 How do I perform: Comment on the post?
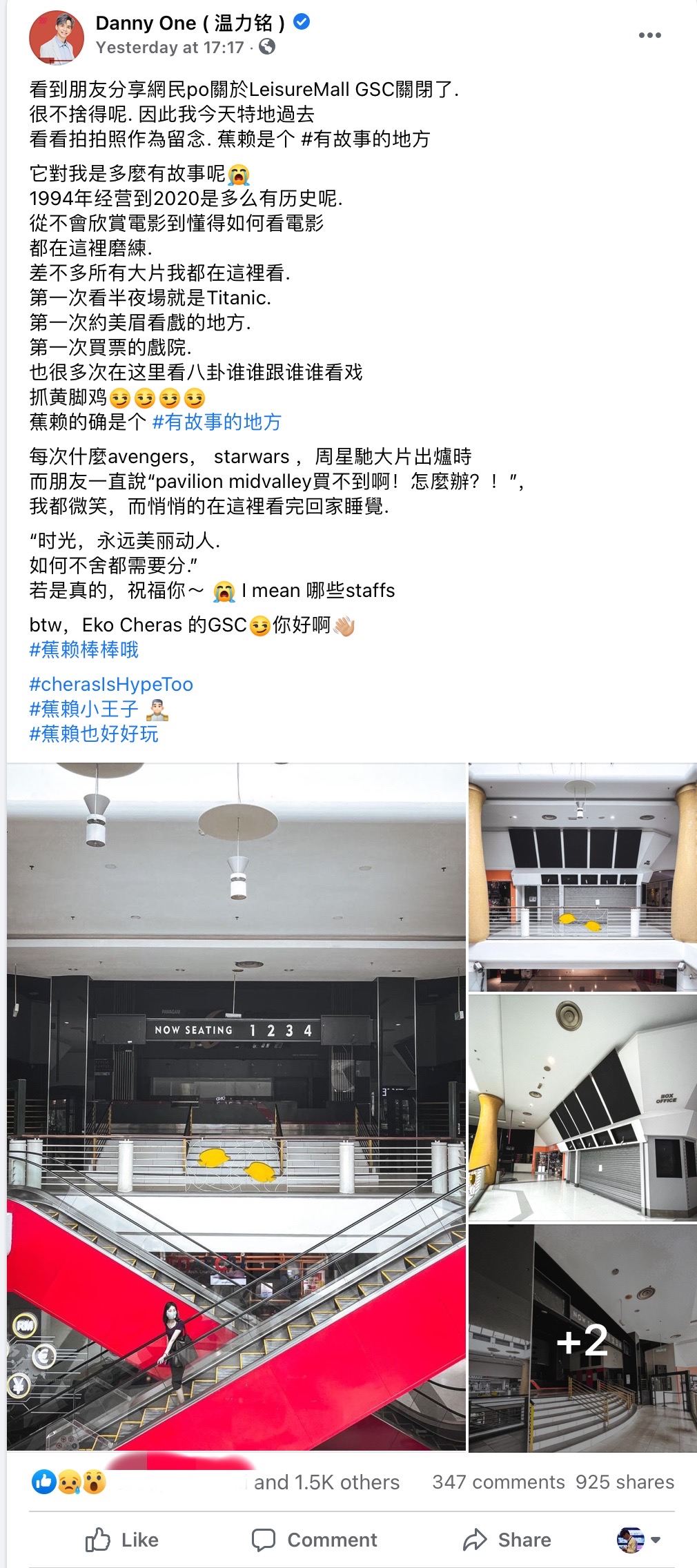pyautogui.click(x=315, y=1540)
